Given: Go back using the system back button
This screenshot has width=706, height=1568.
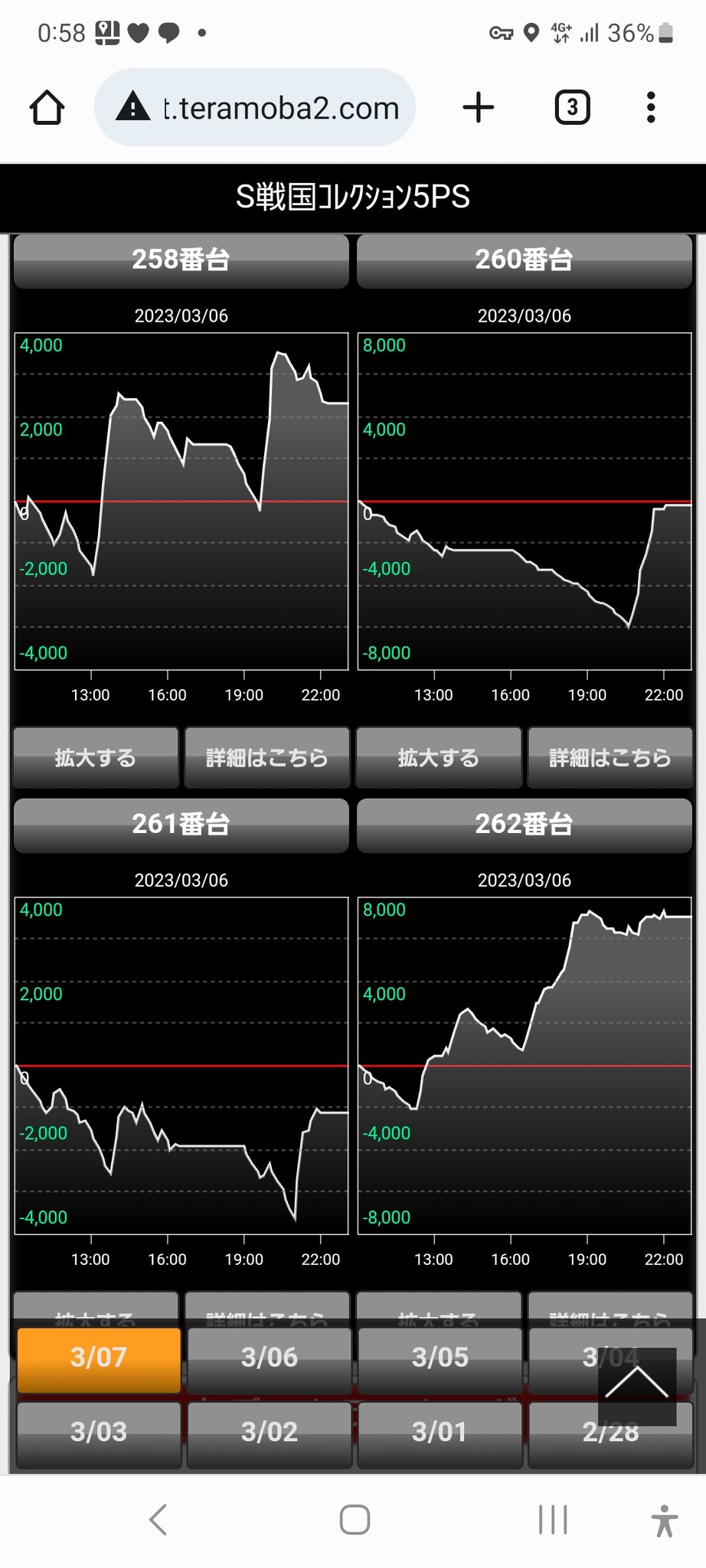Looking at the screenshot, I should click(159, 1520).
